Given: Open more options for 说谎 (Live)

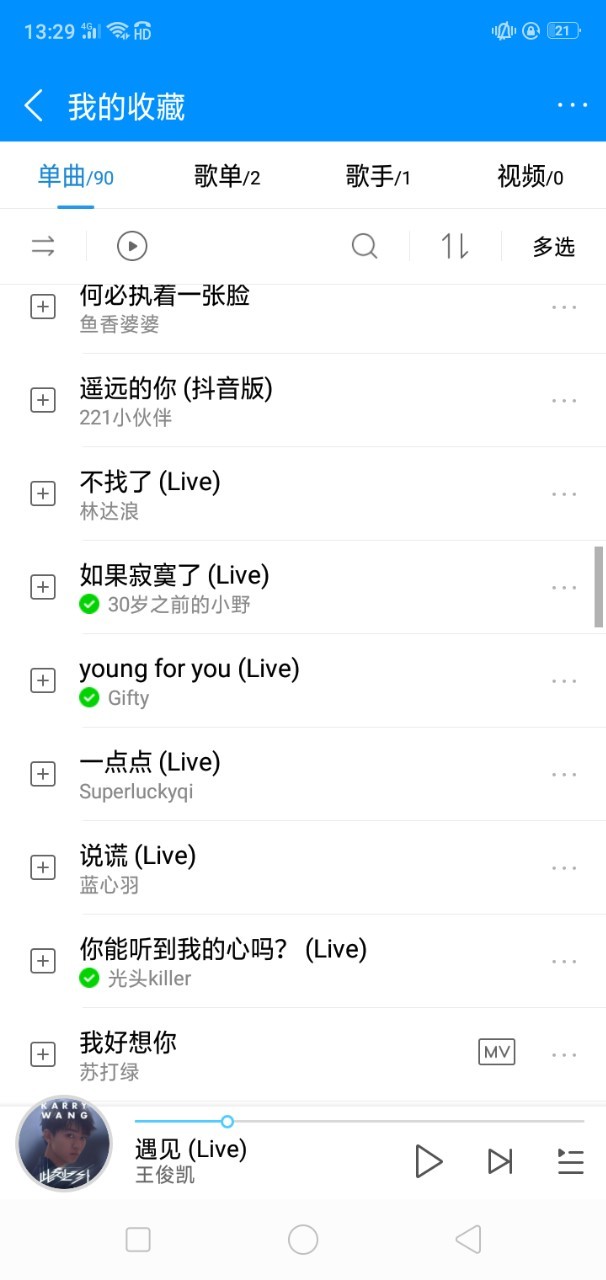Looking at the screenshot, I should coord(564,868).
